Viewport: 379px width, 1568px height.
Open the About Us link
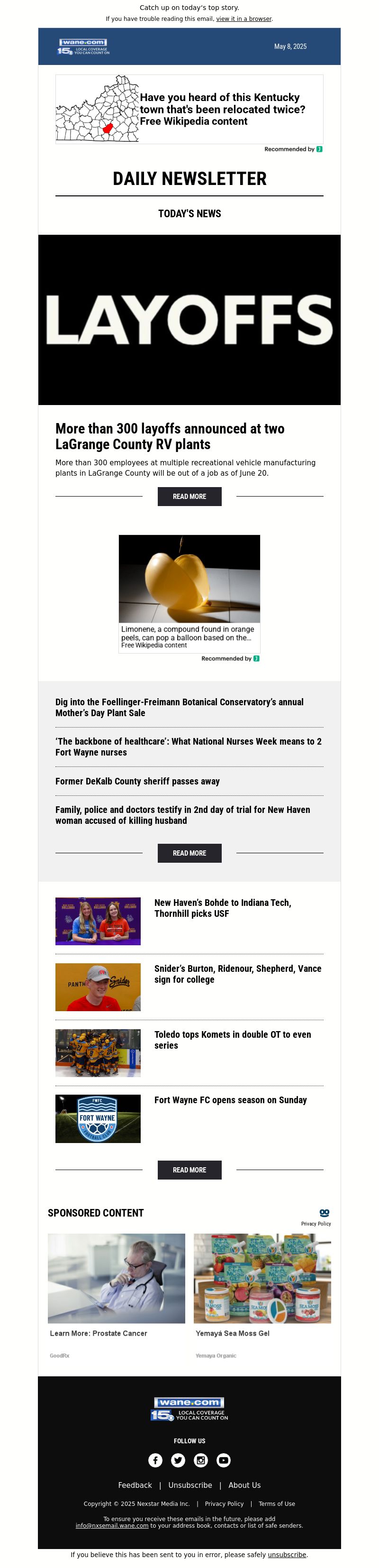tap(244, 1485)
